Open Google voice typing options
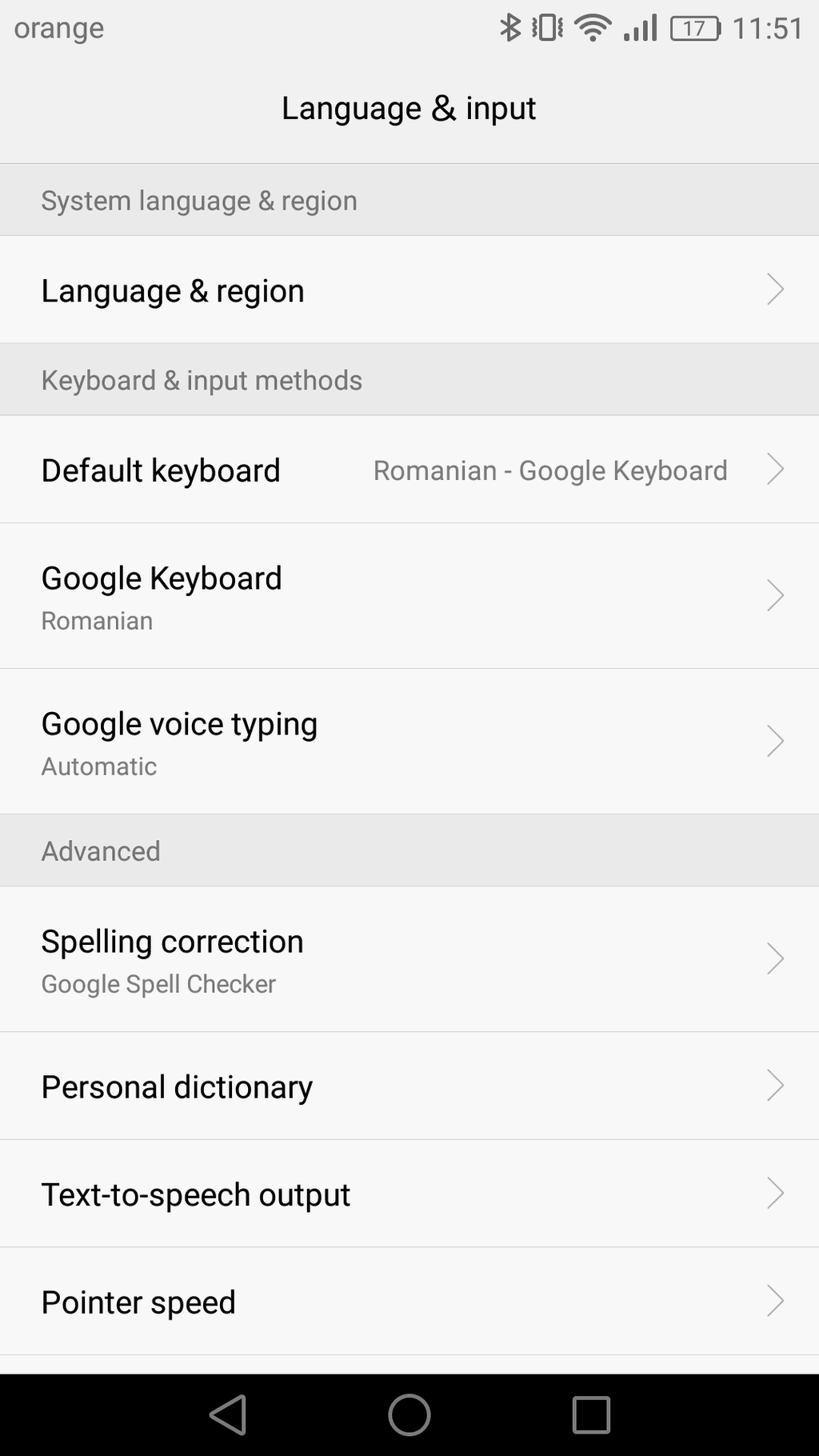Image resolution: width=819 pixels, height=1456 pixels. coord(409,742)
